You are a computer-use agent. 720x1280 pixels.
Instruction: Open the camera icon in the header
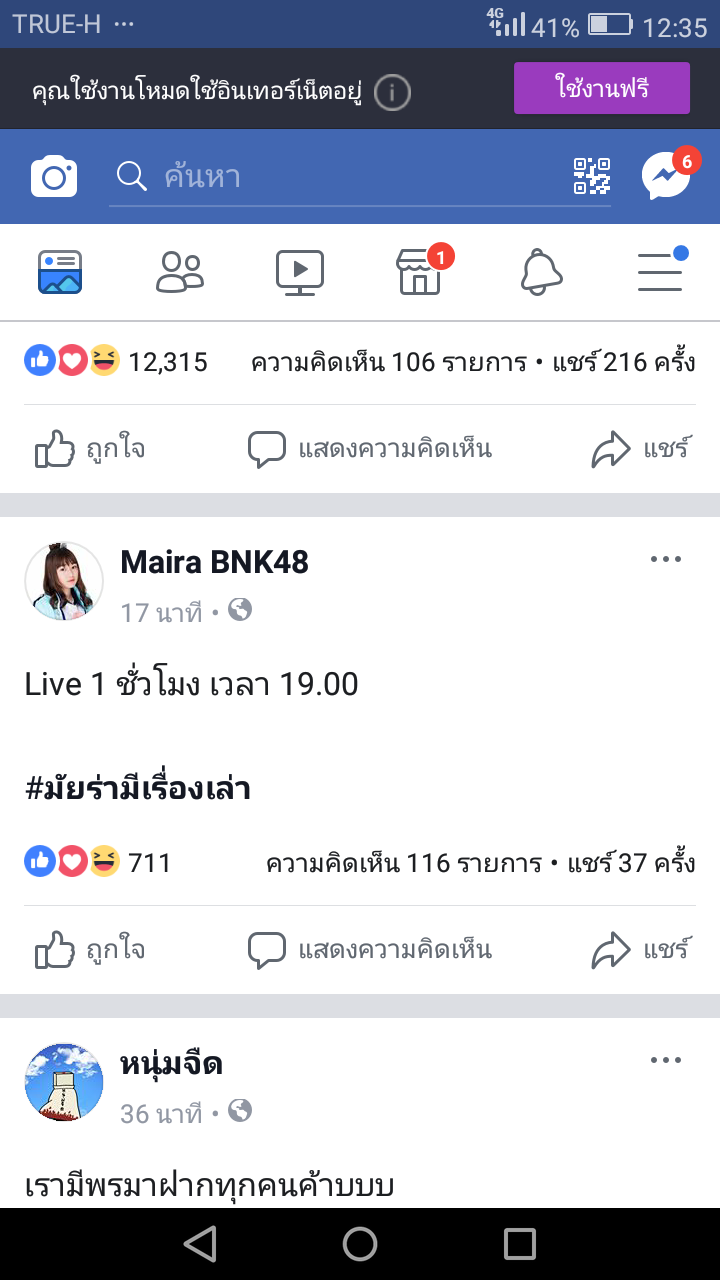pos(54,177)
